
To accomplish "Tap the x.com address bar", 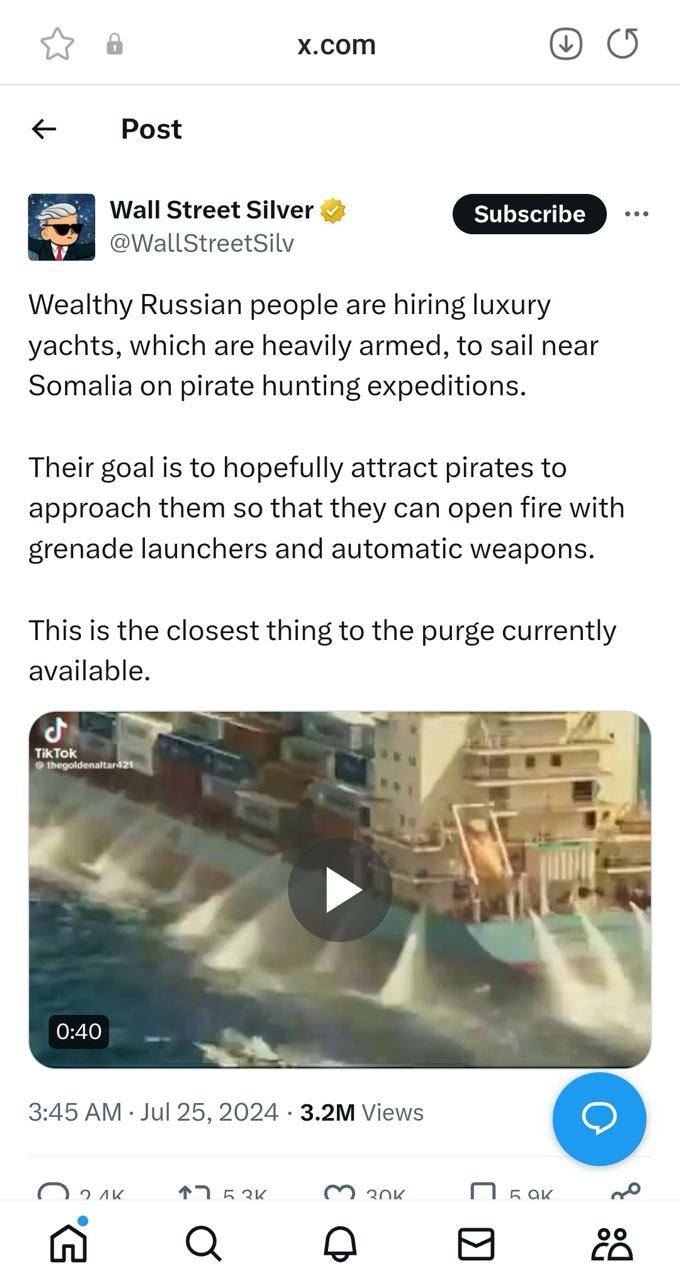I will coord(336,44).
